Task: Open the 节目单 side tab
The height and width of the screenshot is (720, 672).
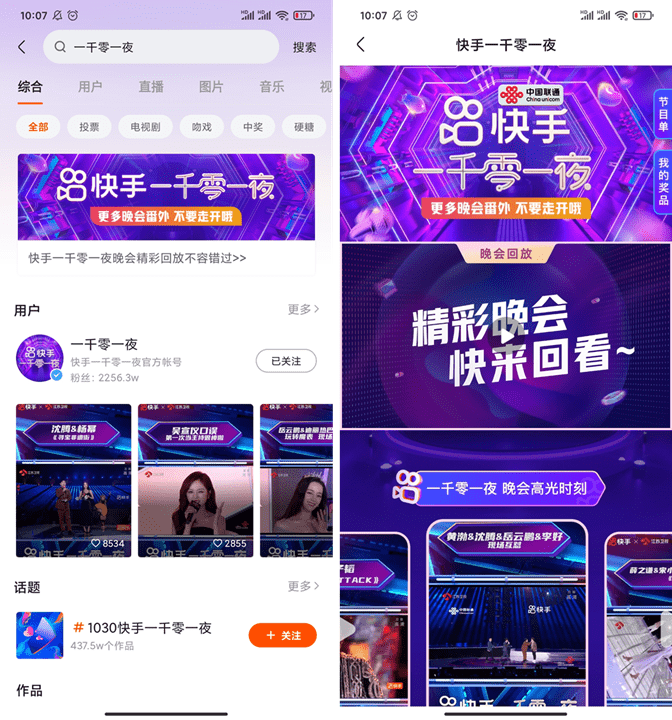Action: pyautogui.click(x=662, y=114)
